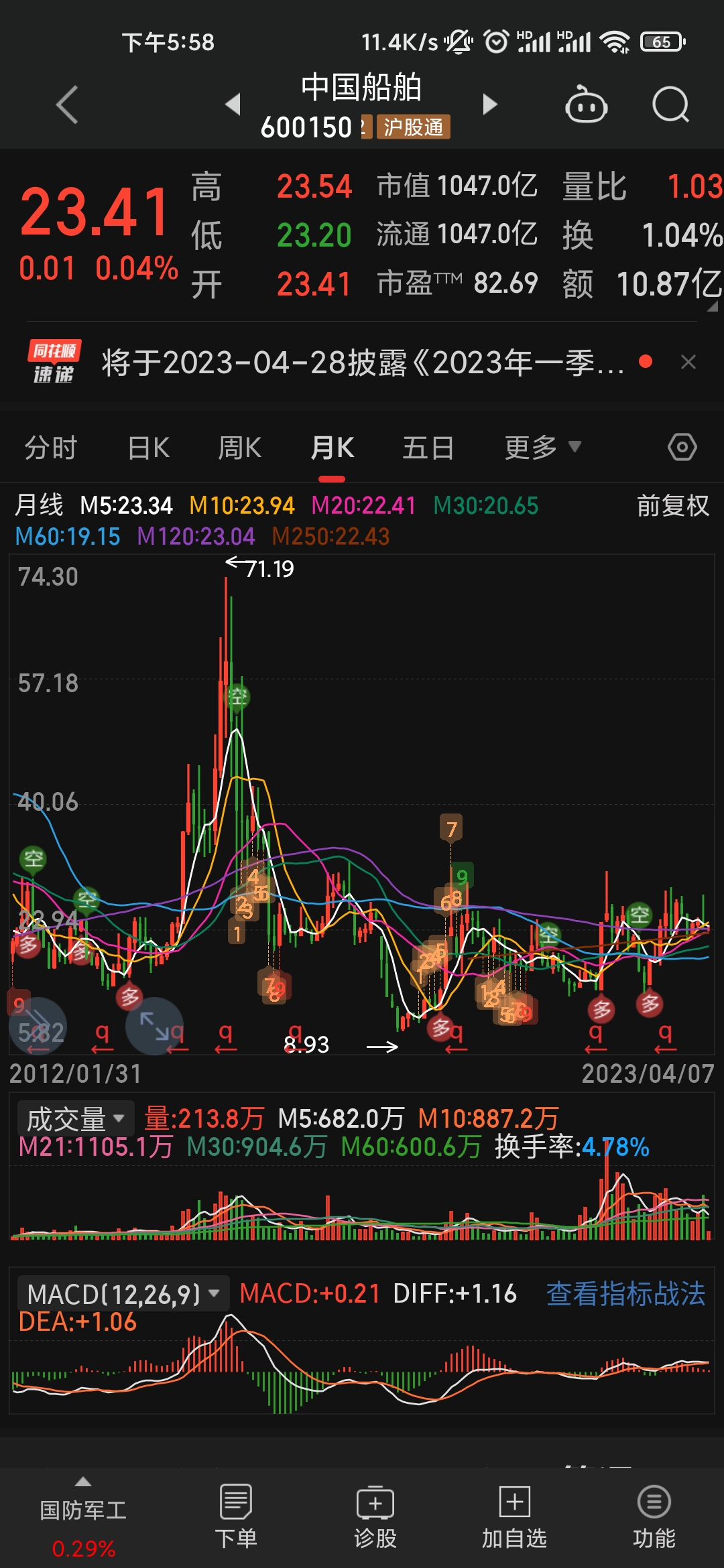Viewport: 724px width, 1568px height.
Task: Dismiss the earnings notice with the X
Action: pyautogui.click(x=689, y=362)
